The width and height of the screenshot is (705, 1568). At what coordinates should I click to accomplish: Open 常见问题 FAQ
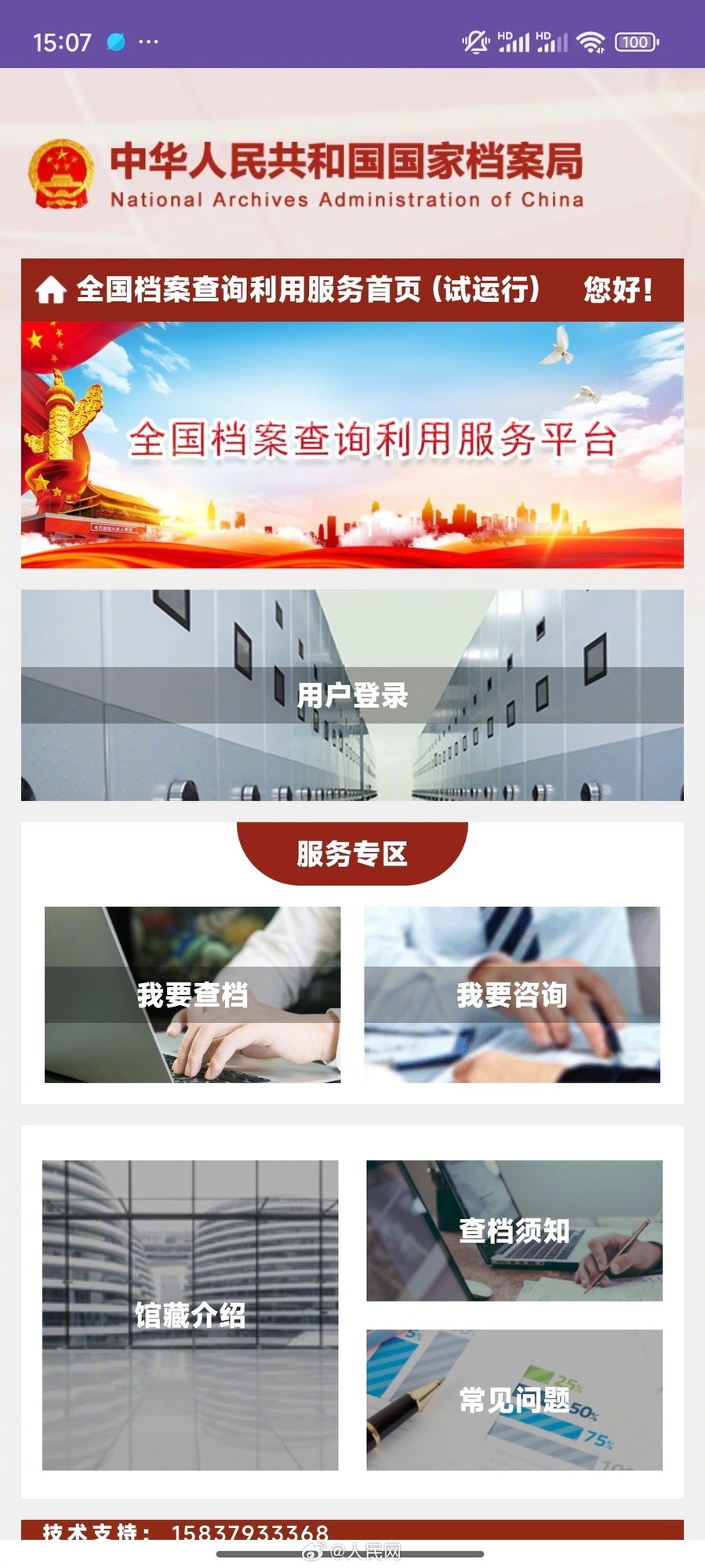[x=514, y=1399]
